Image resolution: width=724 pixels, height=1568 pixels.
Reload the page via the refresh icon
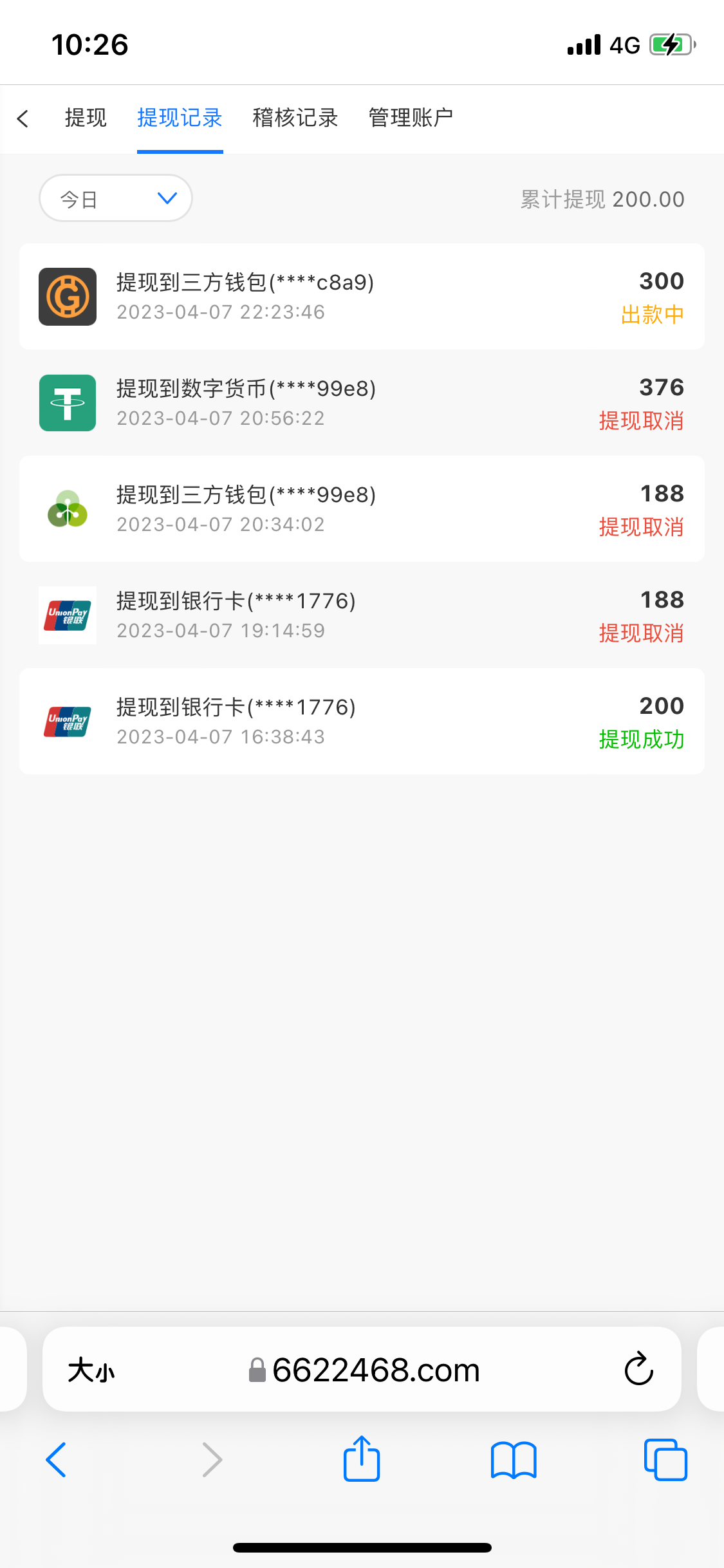coord(638,1370)
